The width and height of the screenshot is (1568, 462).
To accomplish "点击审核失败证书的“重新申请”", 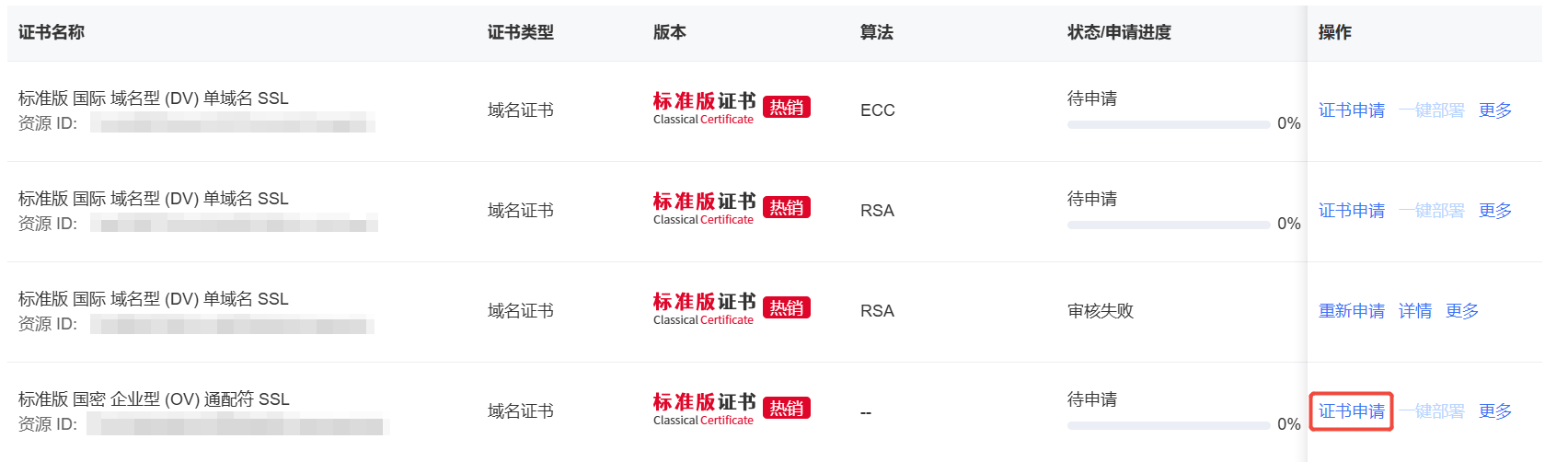I will 1351,311.
